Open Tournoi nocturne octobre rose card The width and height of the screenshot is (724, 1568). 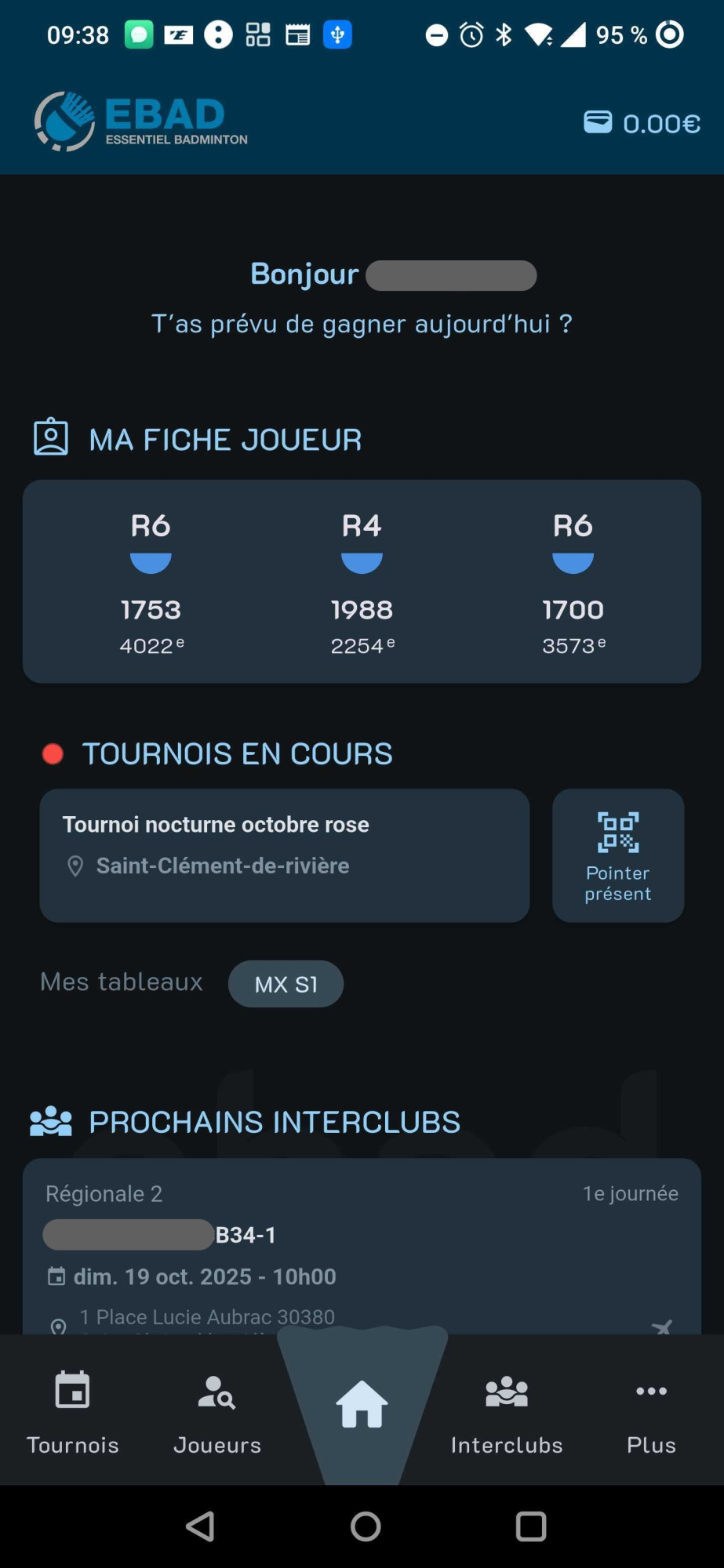coord(284,855)
